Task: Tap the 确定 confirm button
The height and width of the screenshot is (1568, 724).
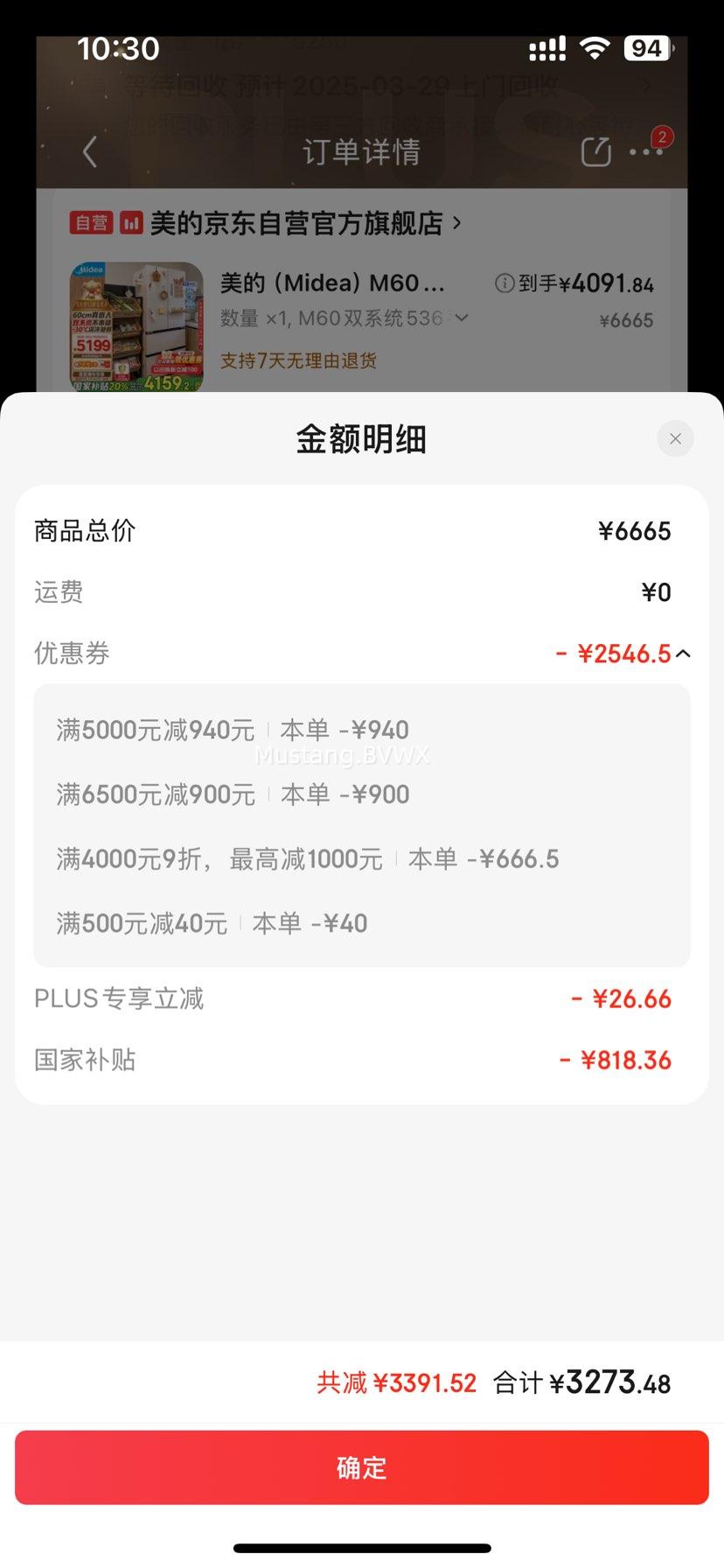Action: pos(362,1468)
